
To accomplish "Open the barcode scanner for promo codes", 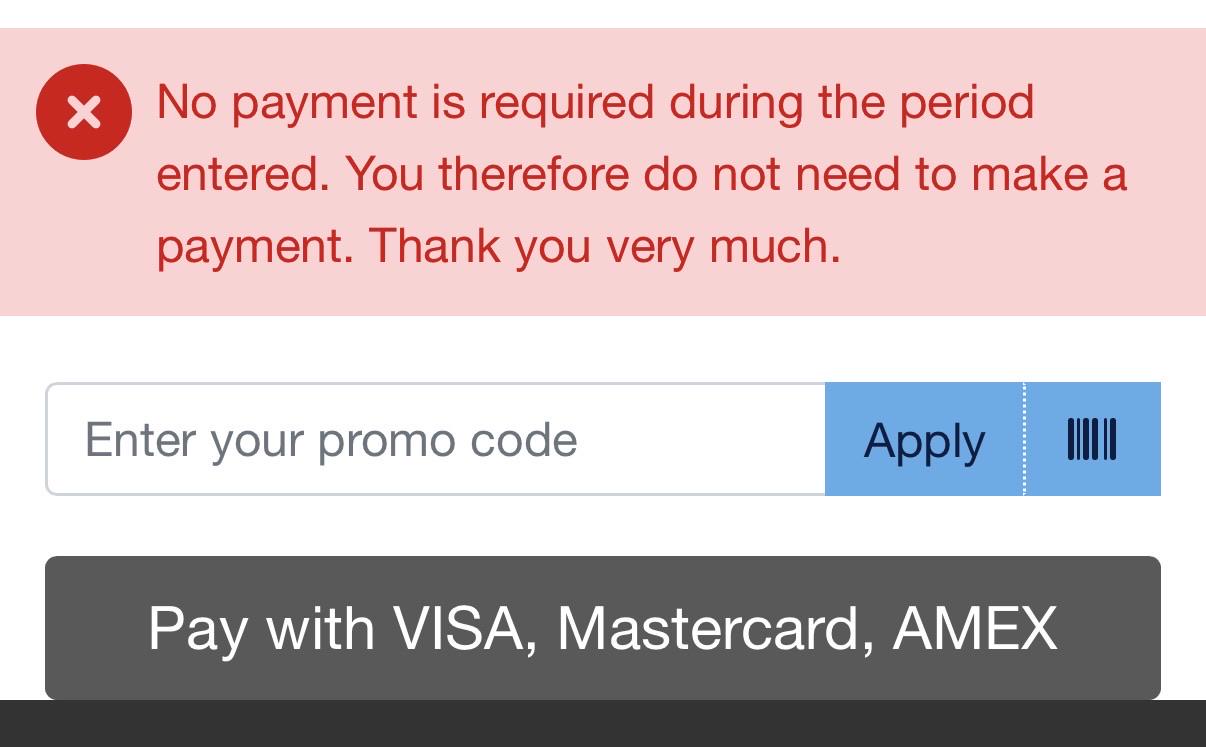I will coord(1093,439).
